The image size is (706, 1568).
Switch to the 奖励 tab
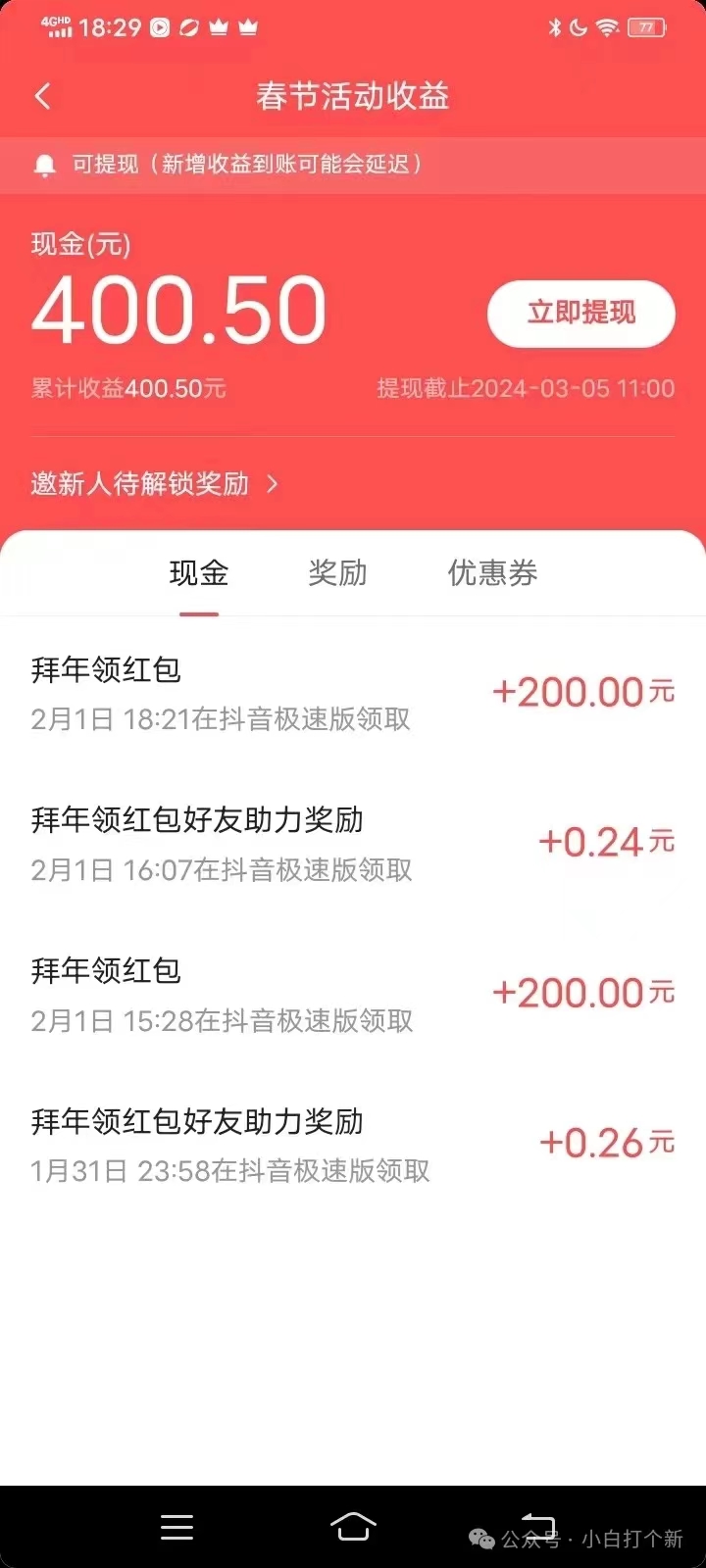337,573
